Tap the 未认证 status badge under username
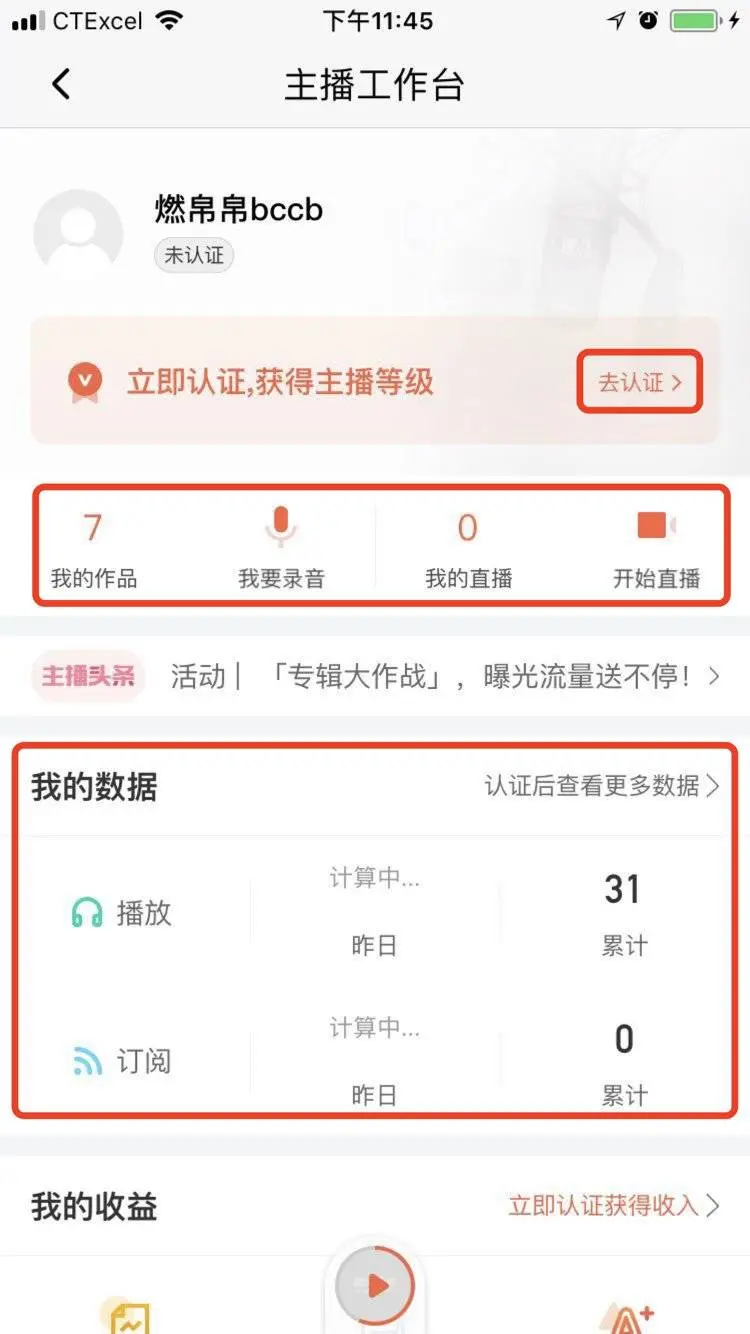Screen dimensions: 750x1334 [194, 255]
